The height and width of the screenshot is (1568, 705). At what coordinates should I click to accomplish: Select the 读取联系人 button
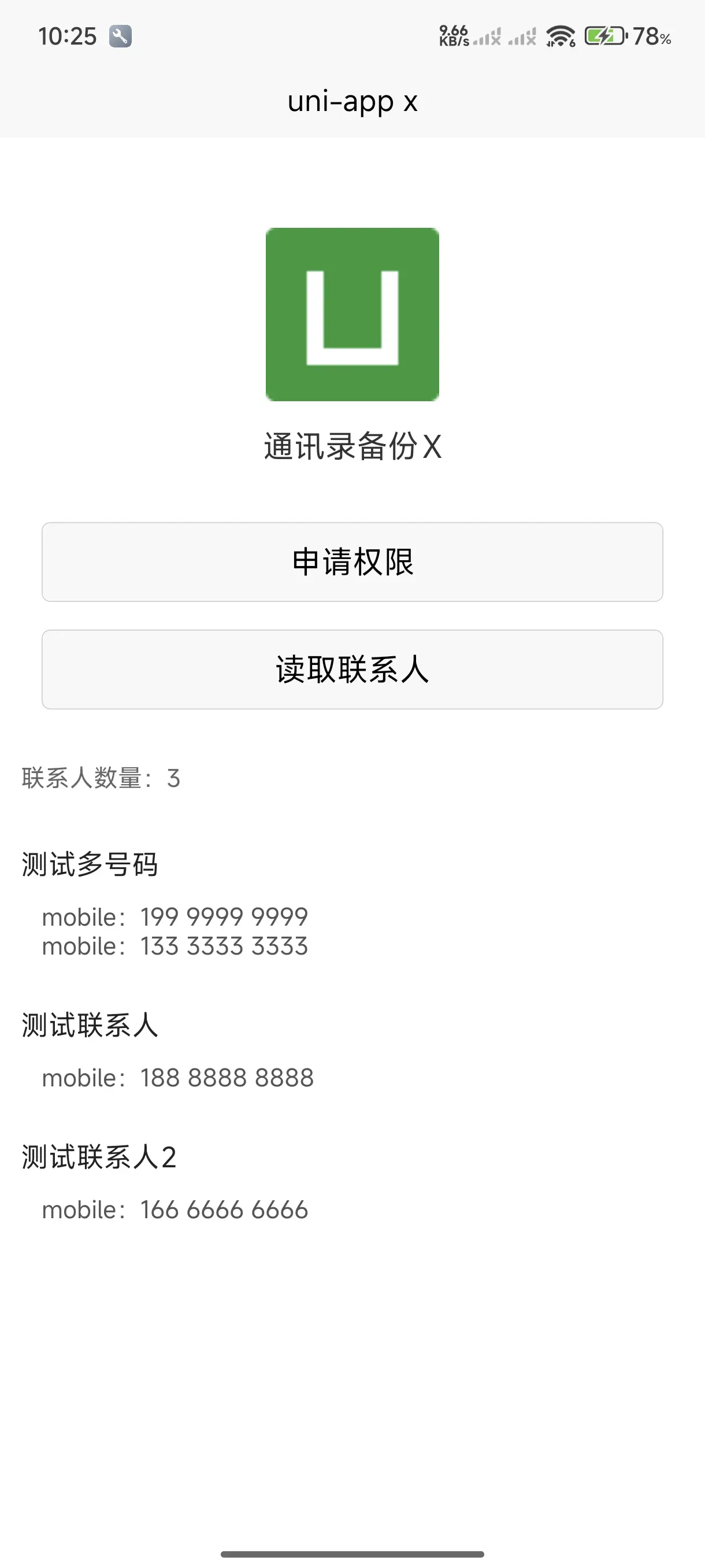click(x=352, y=670)
